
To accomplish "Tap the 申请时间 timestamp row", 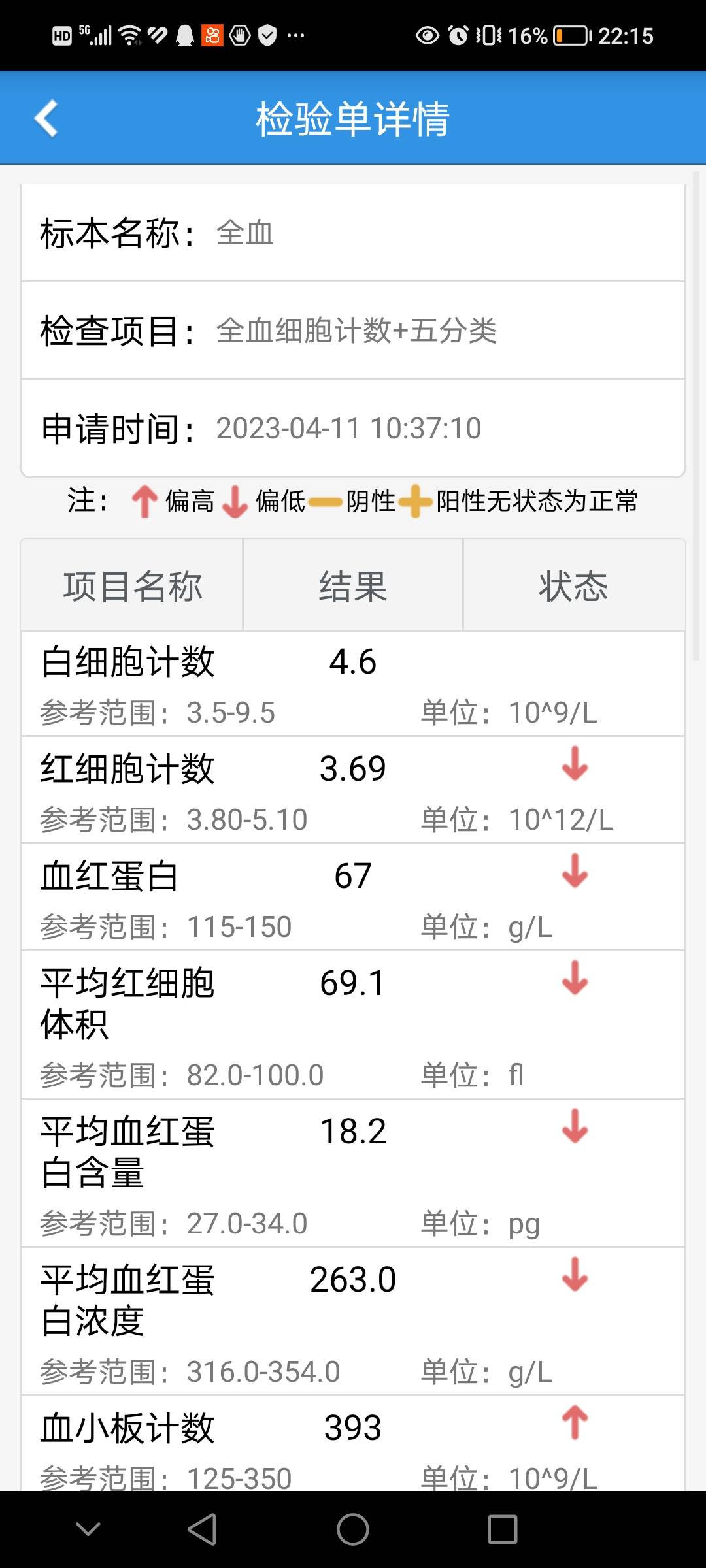I will [352, 427].
